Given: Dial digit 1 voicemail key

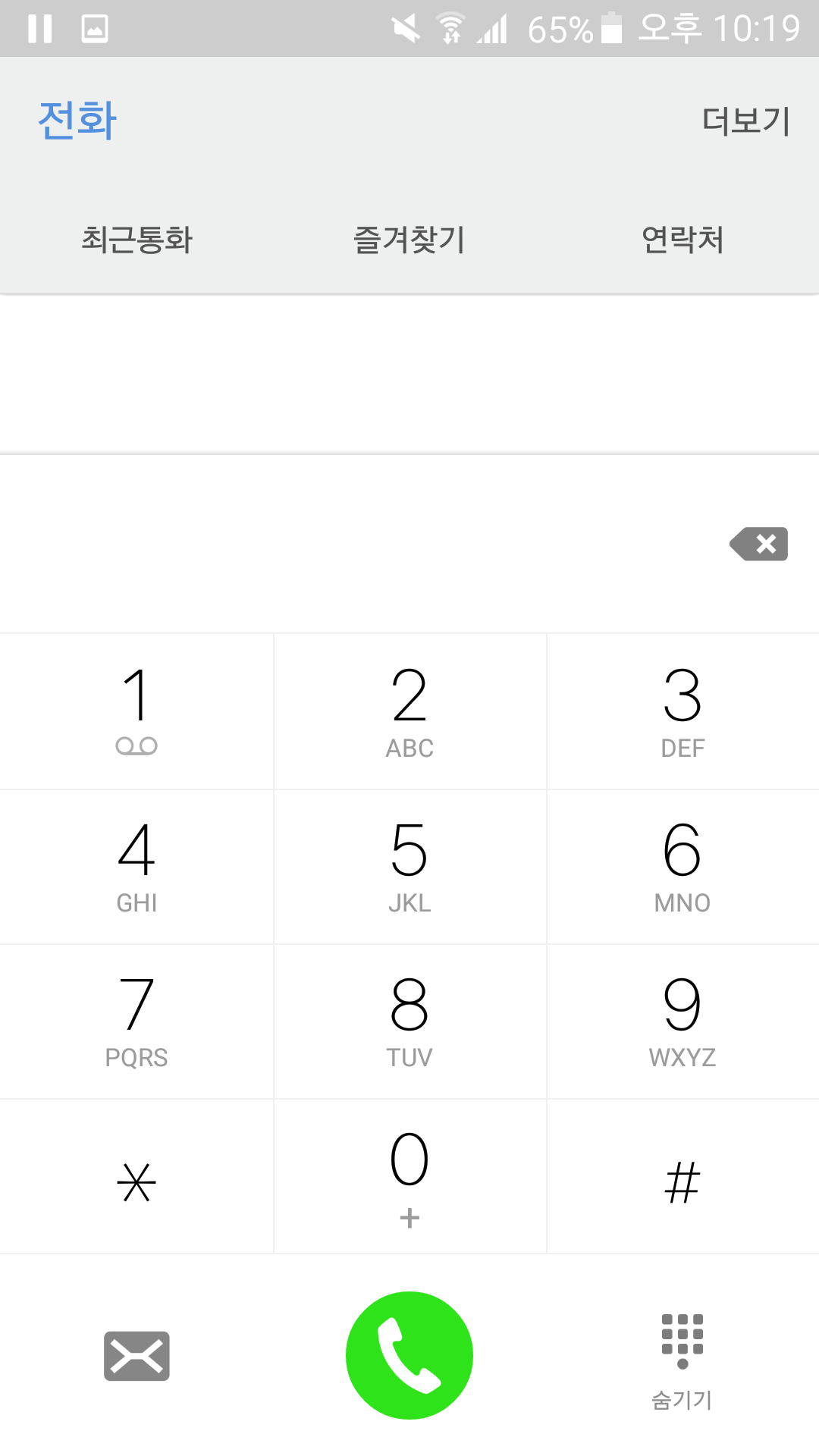Looking at the screenshot, I should [136, 711].
